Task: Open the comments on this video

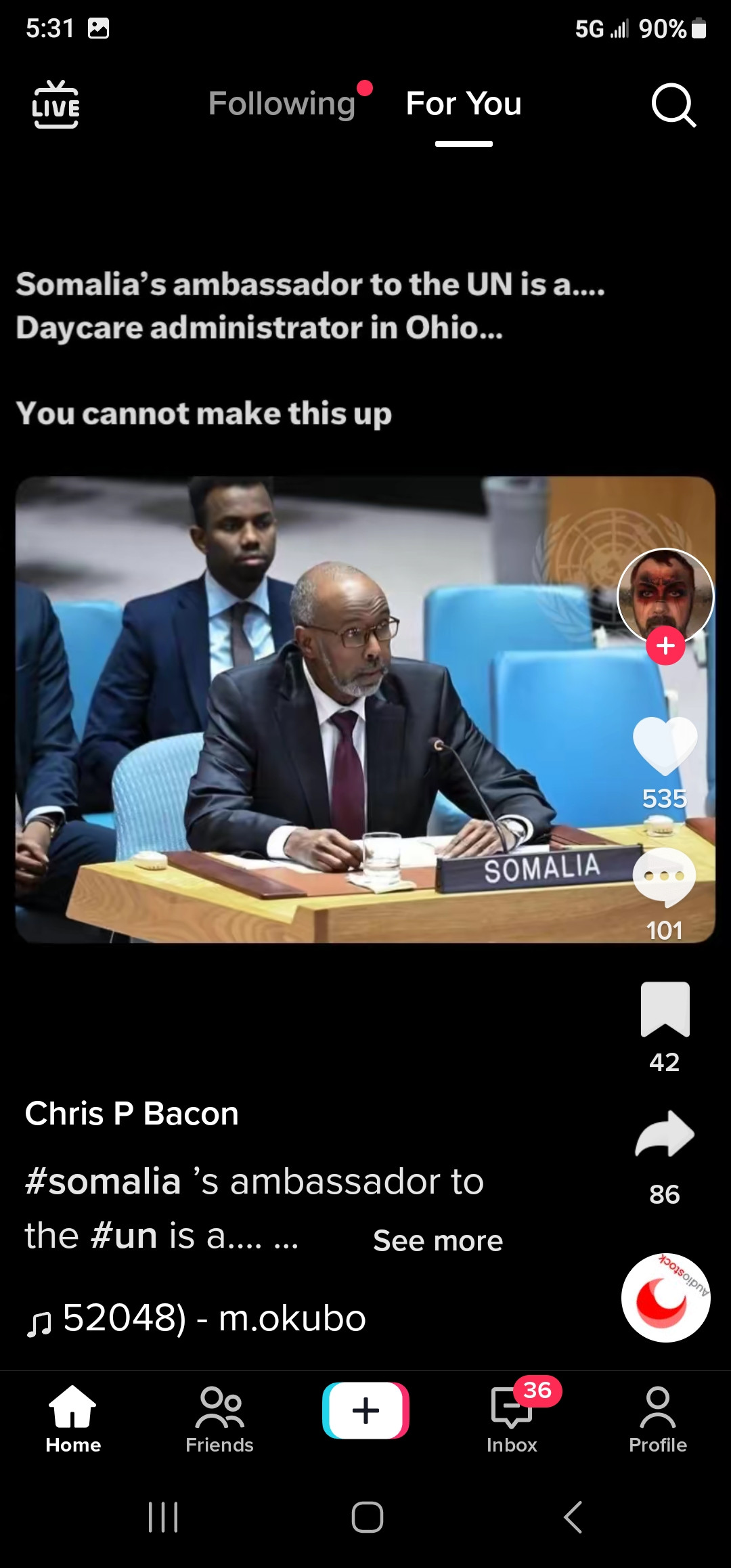Action: pos(665,877)
